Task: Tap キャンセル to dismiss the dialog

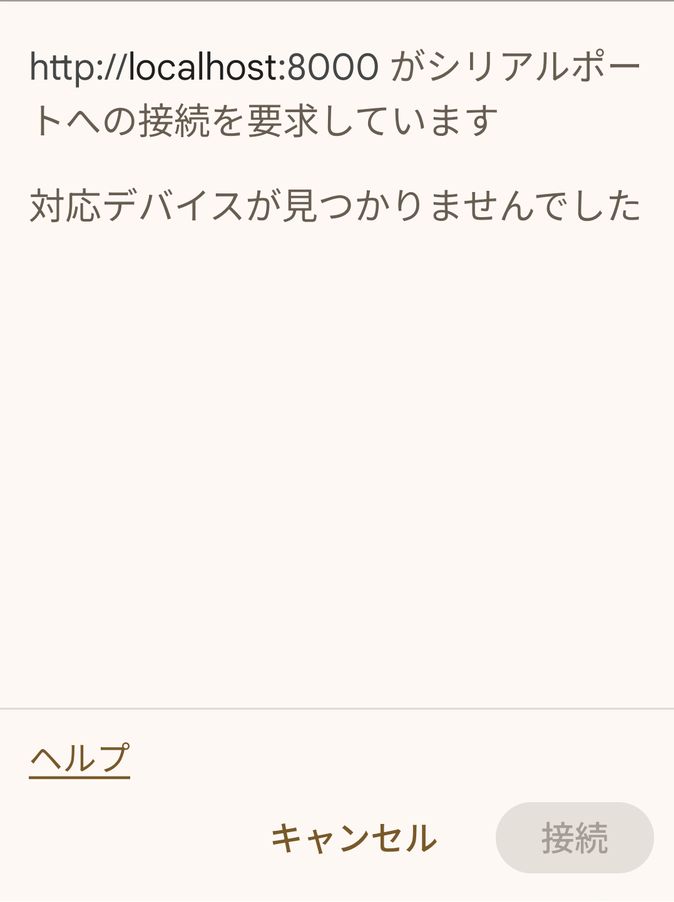Action: pos(354,838)
